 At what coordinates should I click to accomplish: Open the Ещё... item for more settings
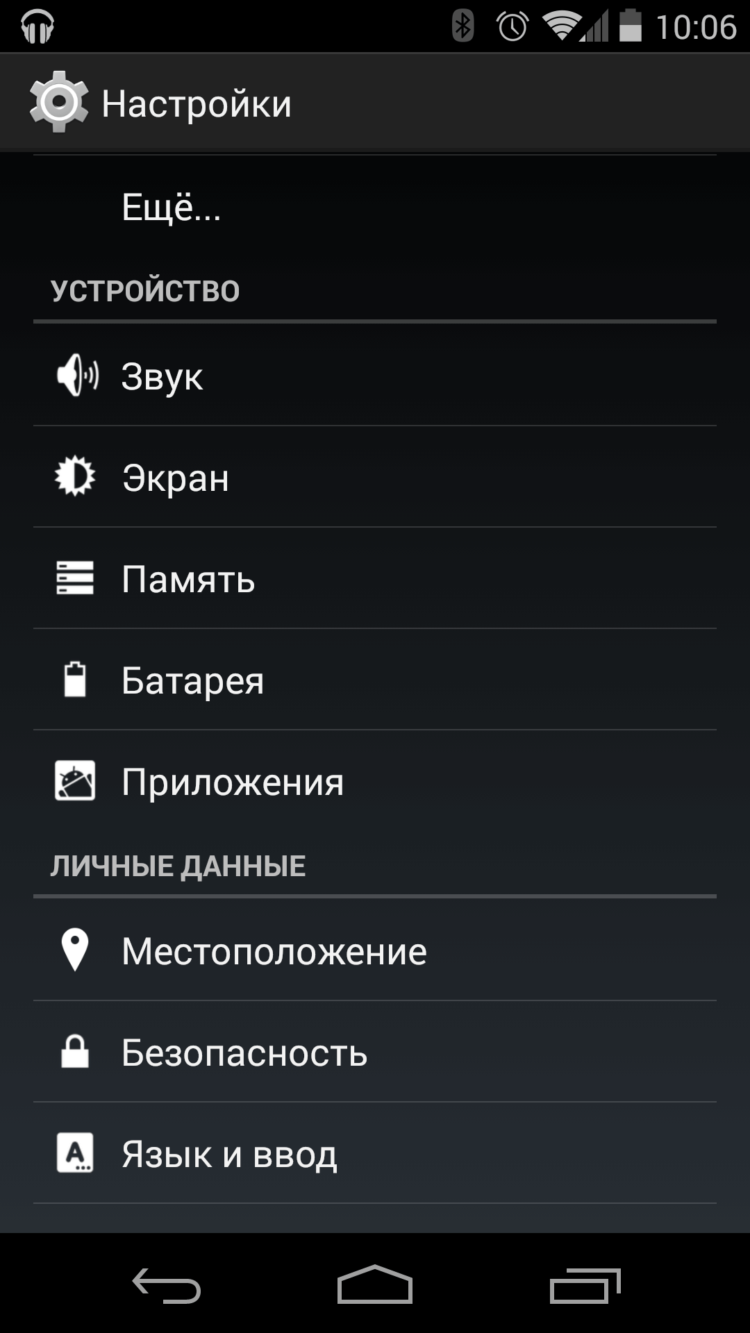click(x=170, y=207)
